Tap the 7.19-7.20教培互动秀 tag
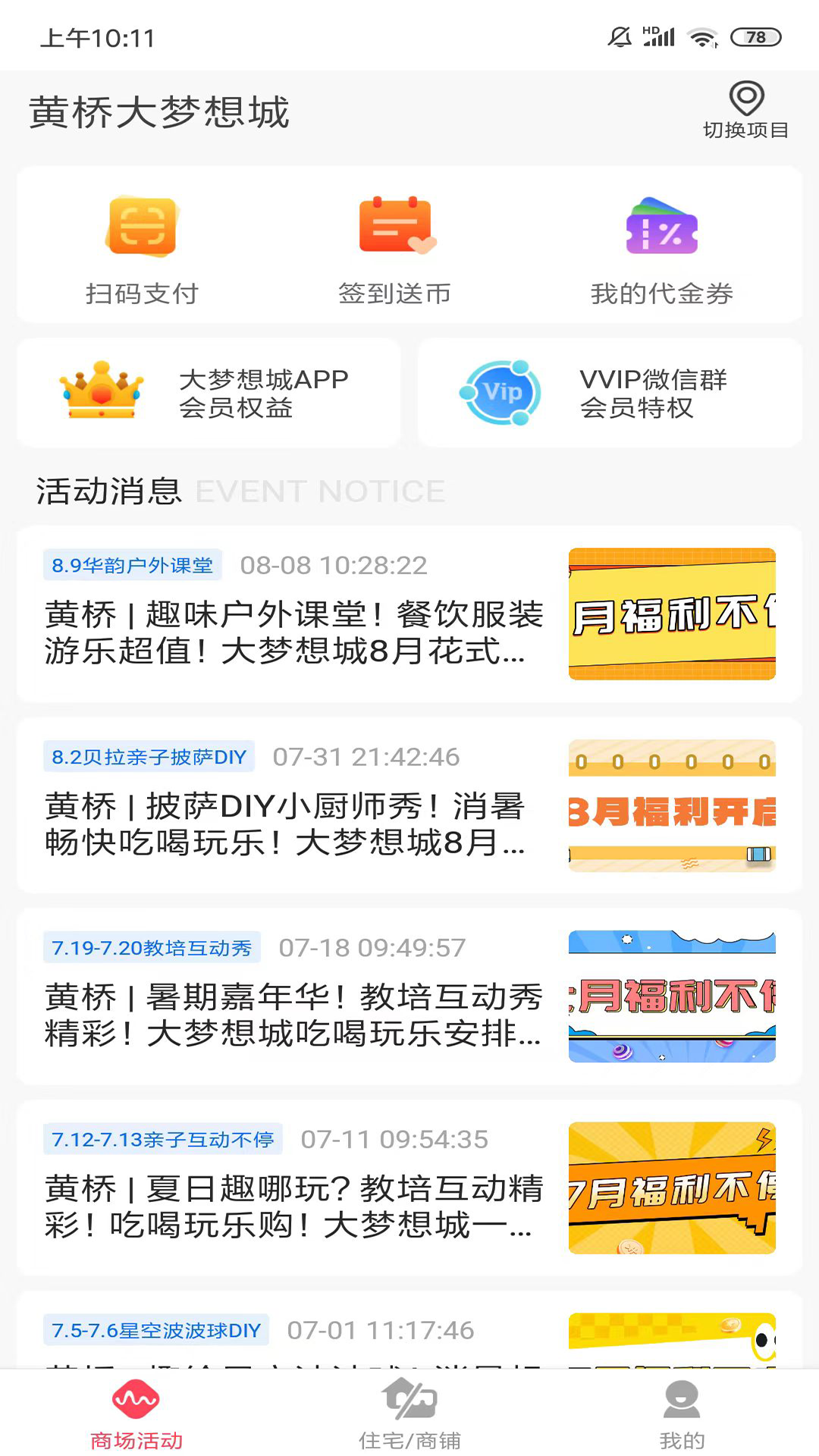Image resolution: width=819 pixels, height=1456 pixels. pos(155,948)
